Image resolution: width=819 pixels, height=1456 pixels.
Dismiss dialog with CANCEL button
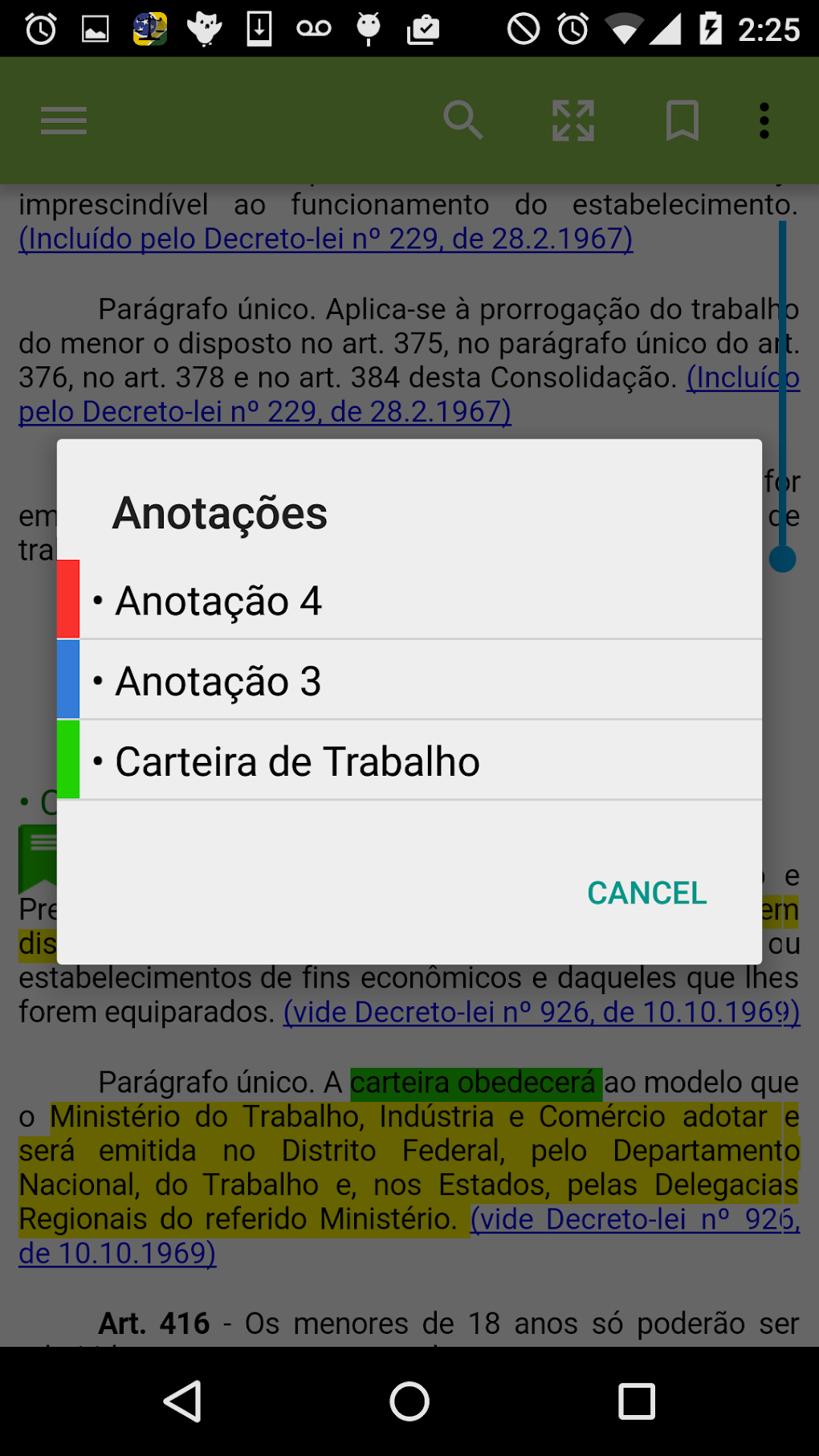point(646,892)
